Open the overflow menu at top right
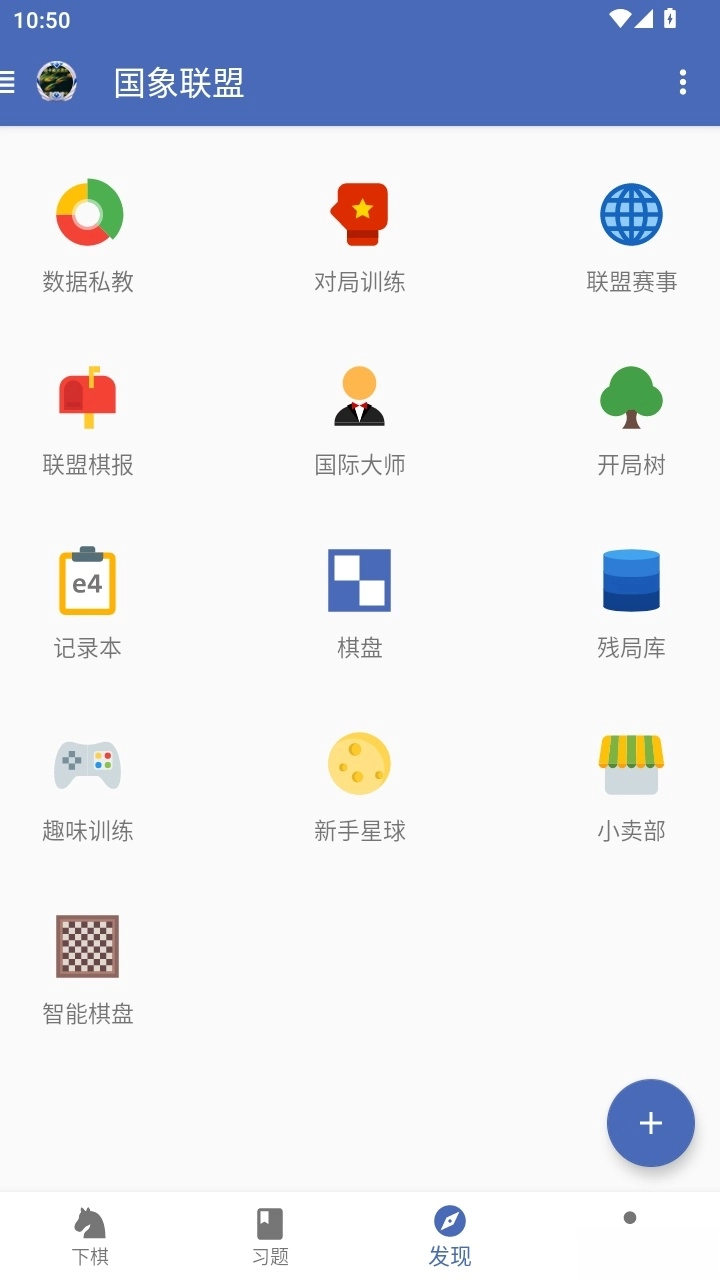This screenshot has height=1280, width=720. click(x=684, y=83)
